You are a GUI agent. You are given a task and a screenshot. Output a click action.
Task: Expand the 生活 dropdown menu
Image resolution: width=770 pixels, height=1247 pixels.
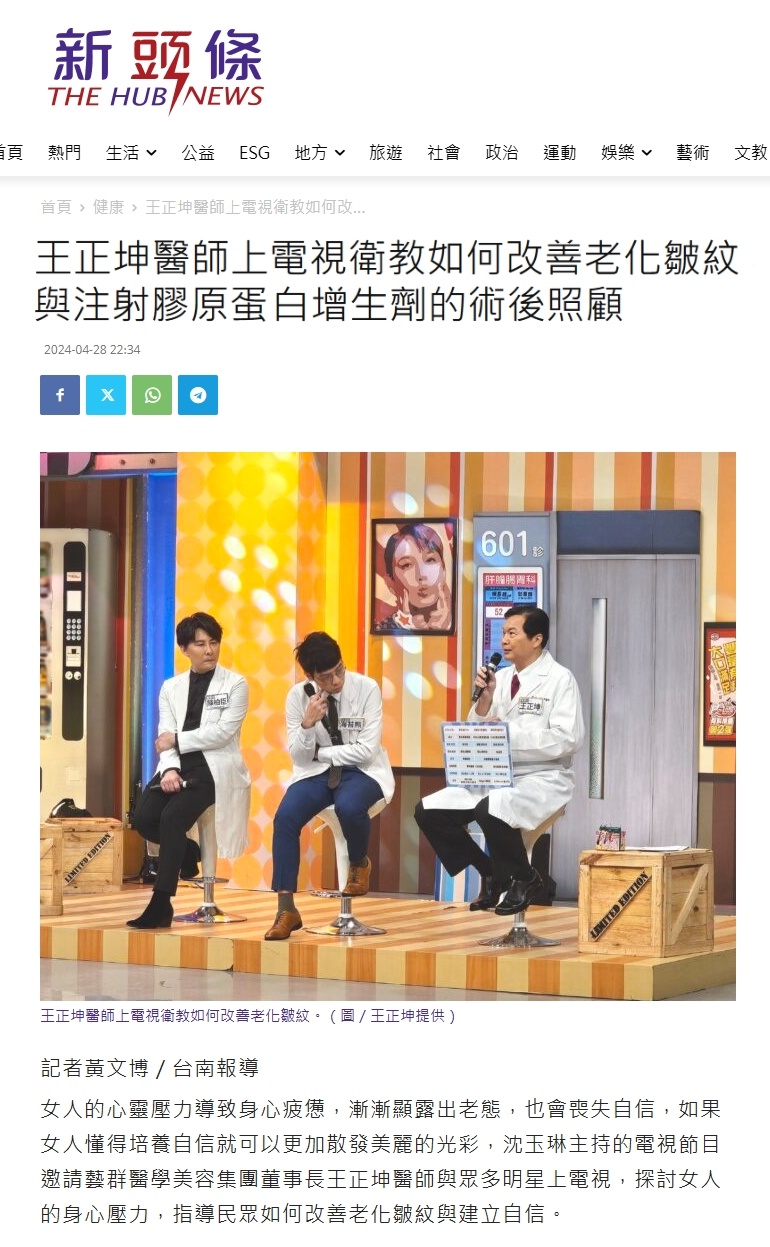[131, 153]
